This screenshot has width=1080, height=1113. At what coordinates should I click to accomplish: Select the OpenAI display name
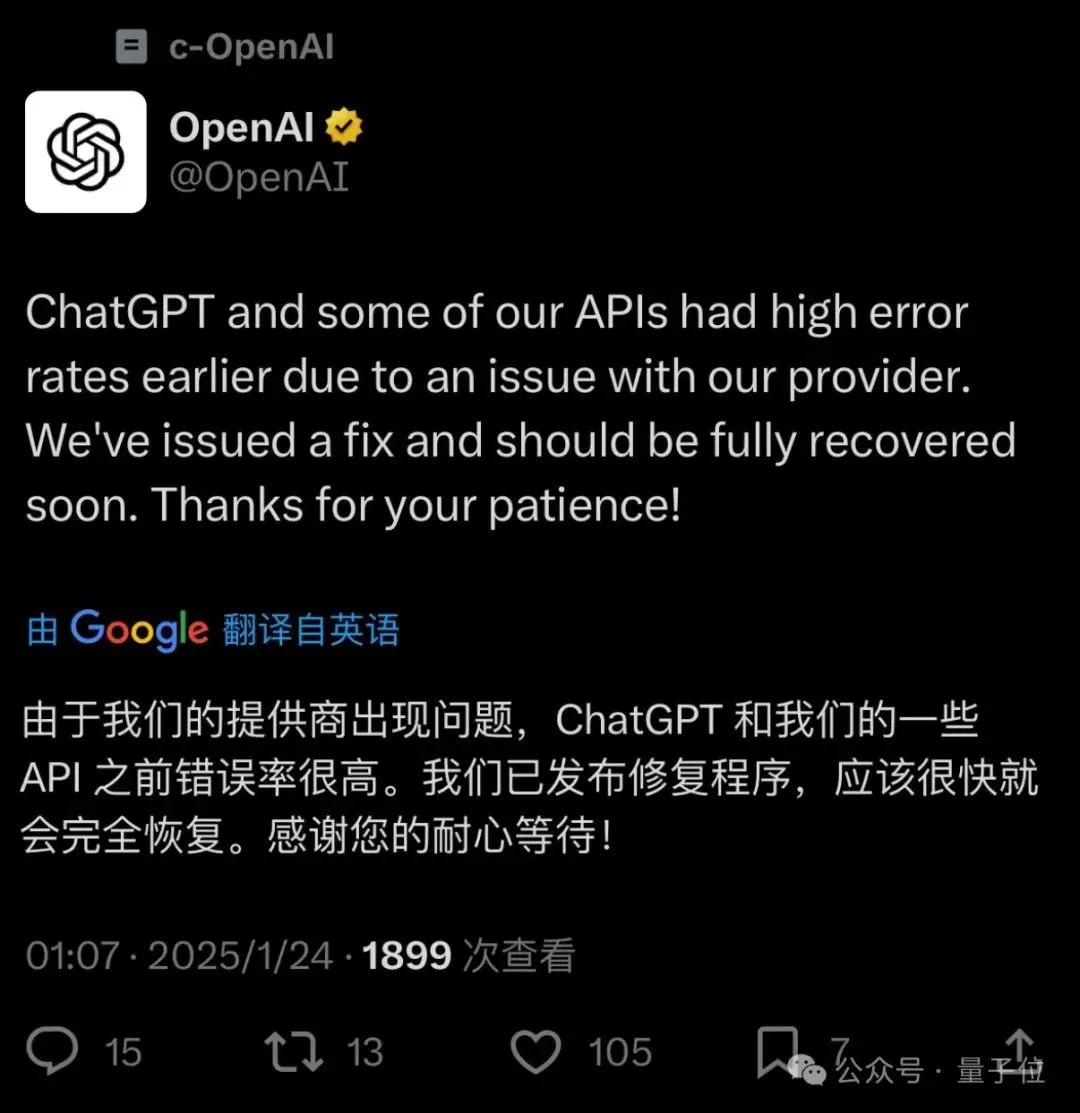pos(240,126)
